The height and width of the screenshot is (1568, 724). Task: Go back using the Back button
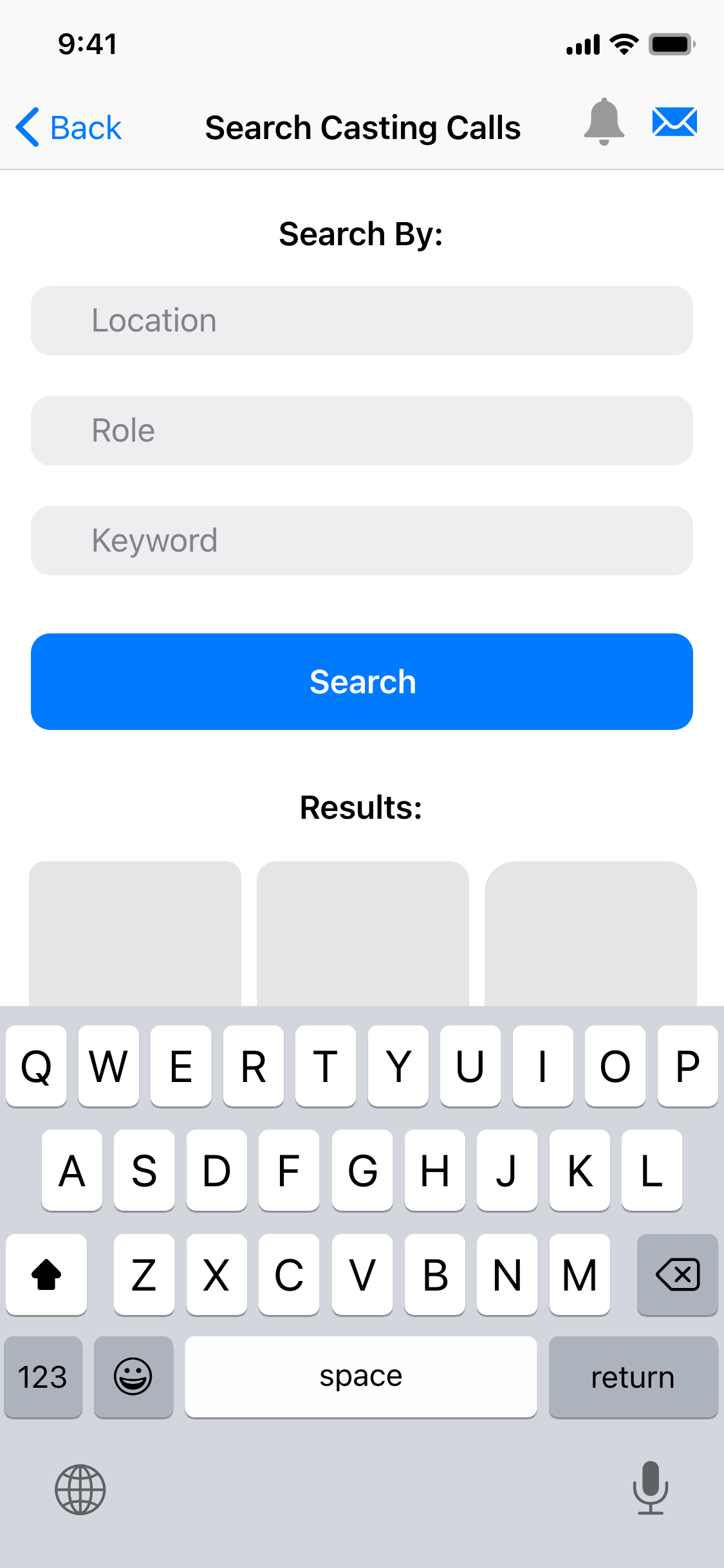[x=69, y=127]
